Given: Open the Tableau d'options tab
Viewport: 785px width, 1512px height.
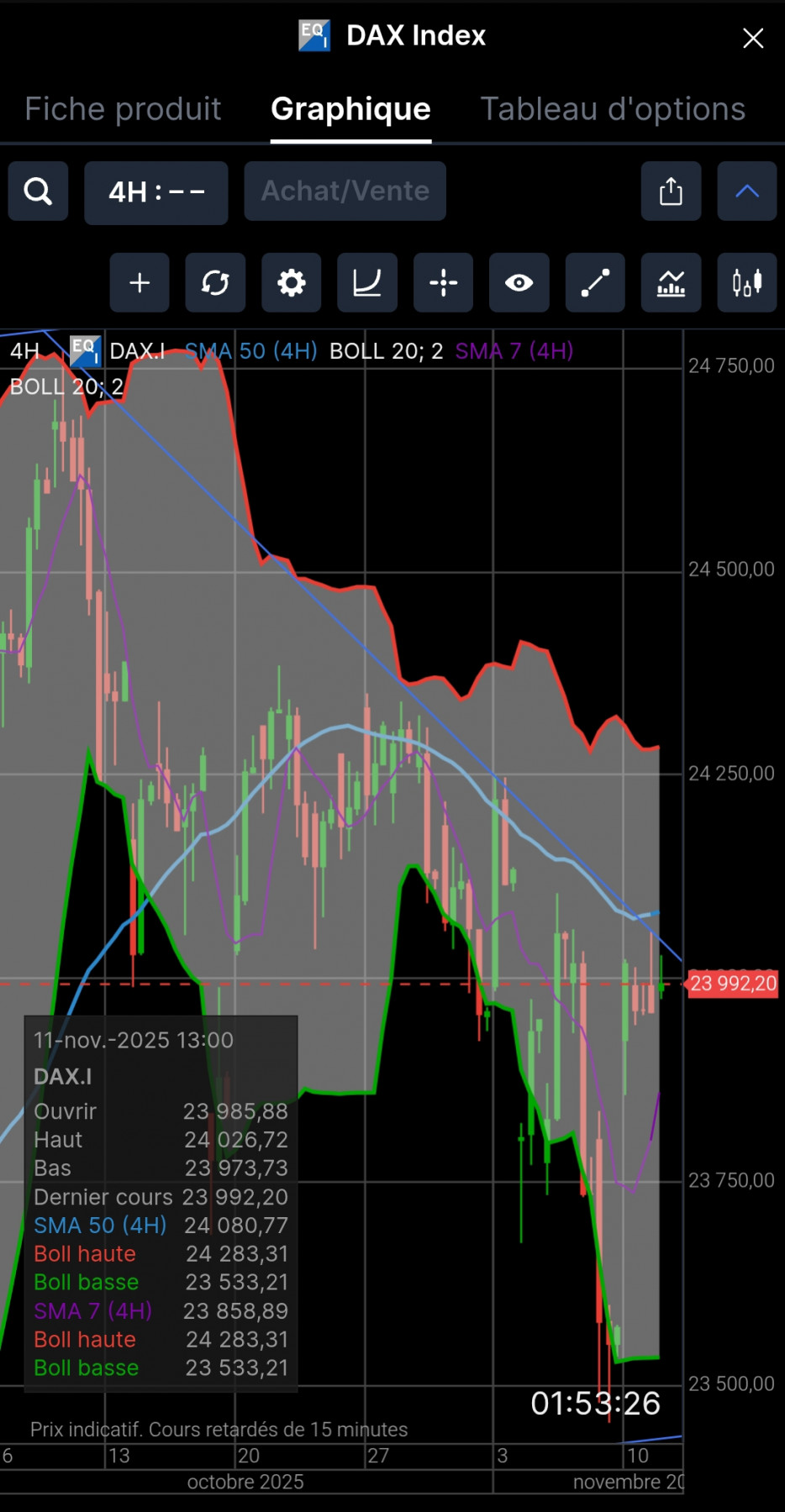Looking at the screenshot, I should pyautogui.click(x=613, y=108).
